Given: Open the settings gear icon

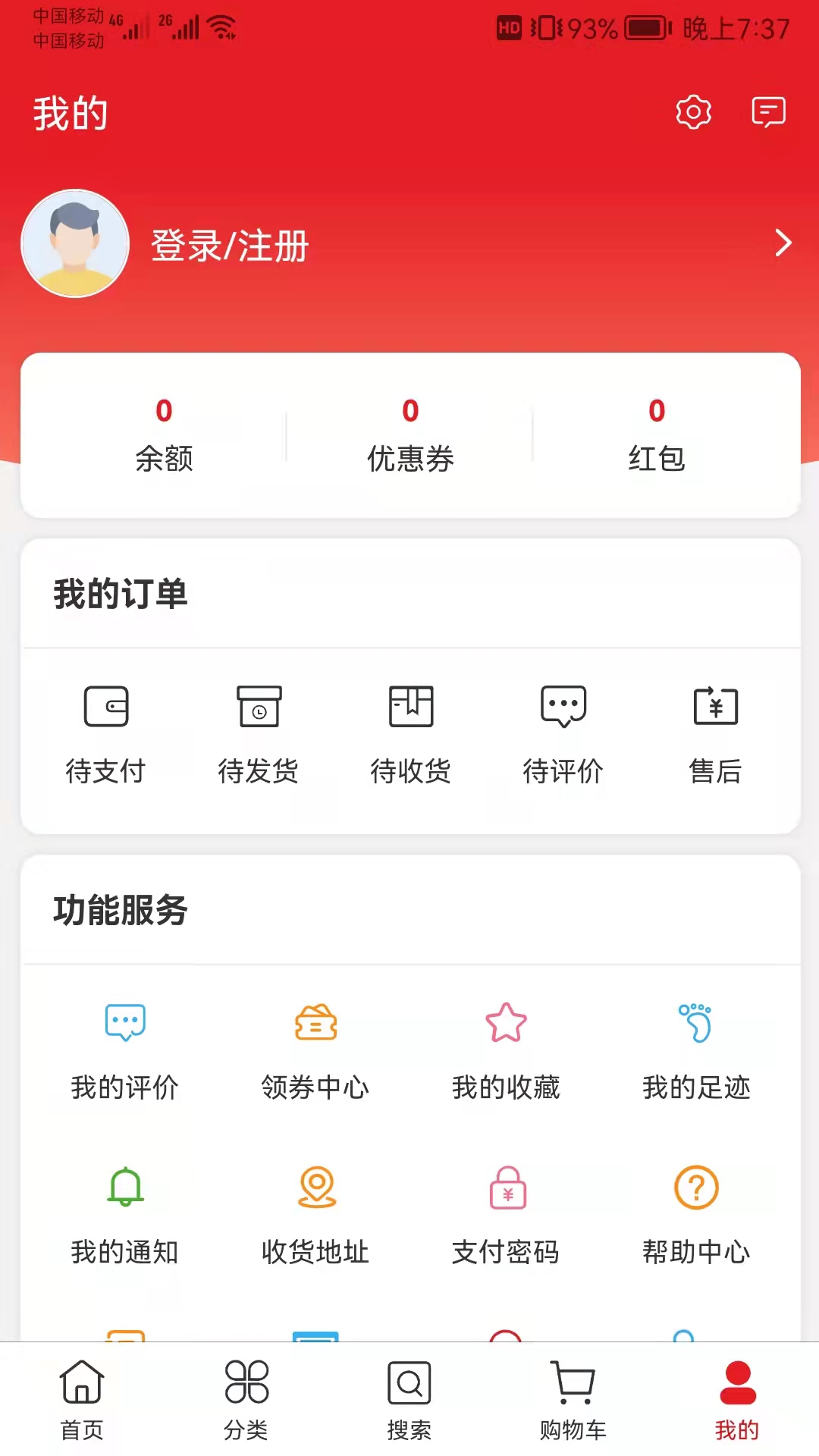Looking at the screenshot, I should 692,112.
